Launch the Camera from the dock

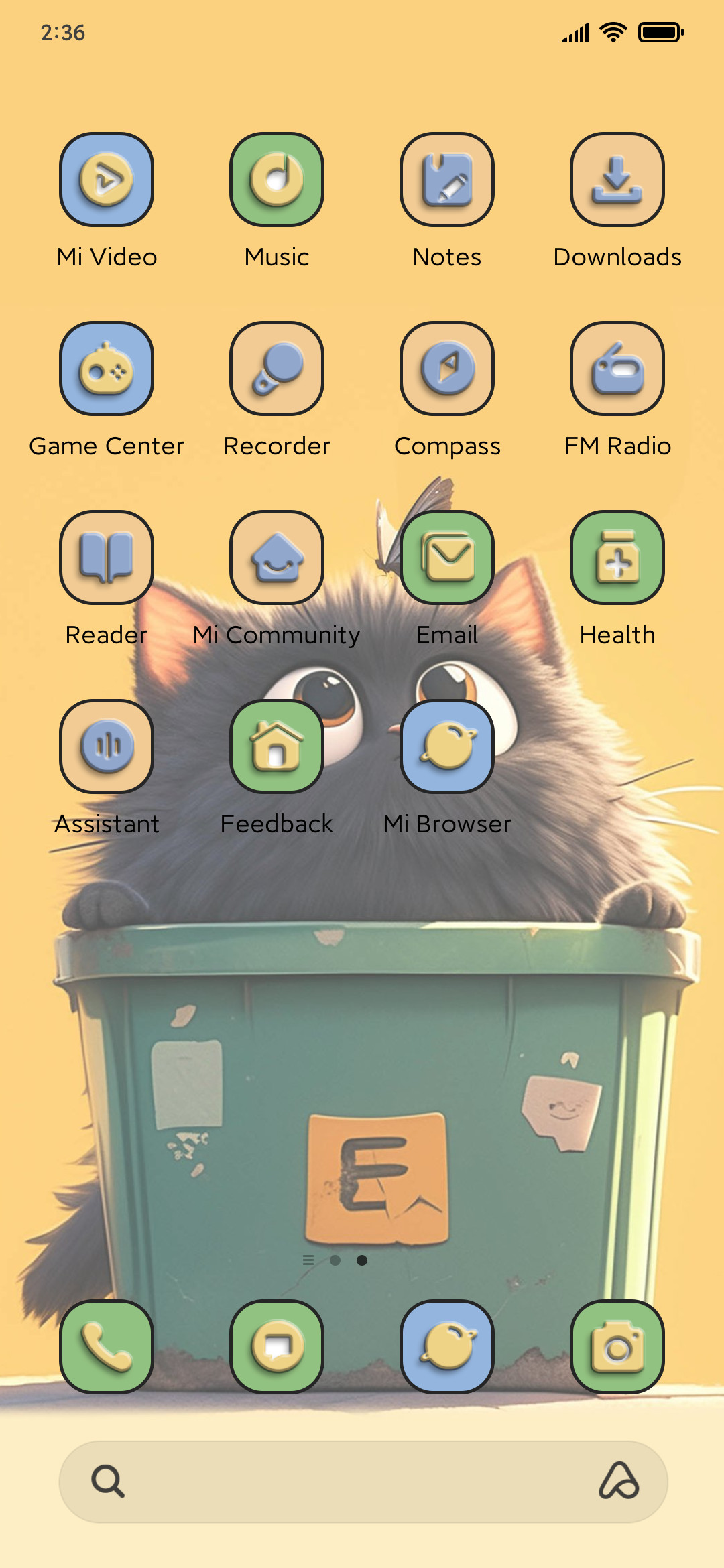[617, 1347]
